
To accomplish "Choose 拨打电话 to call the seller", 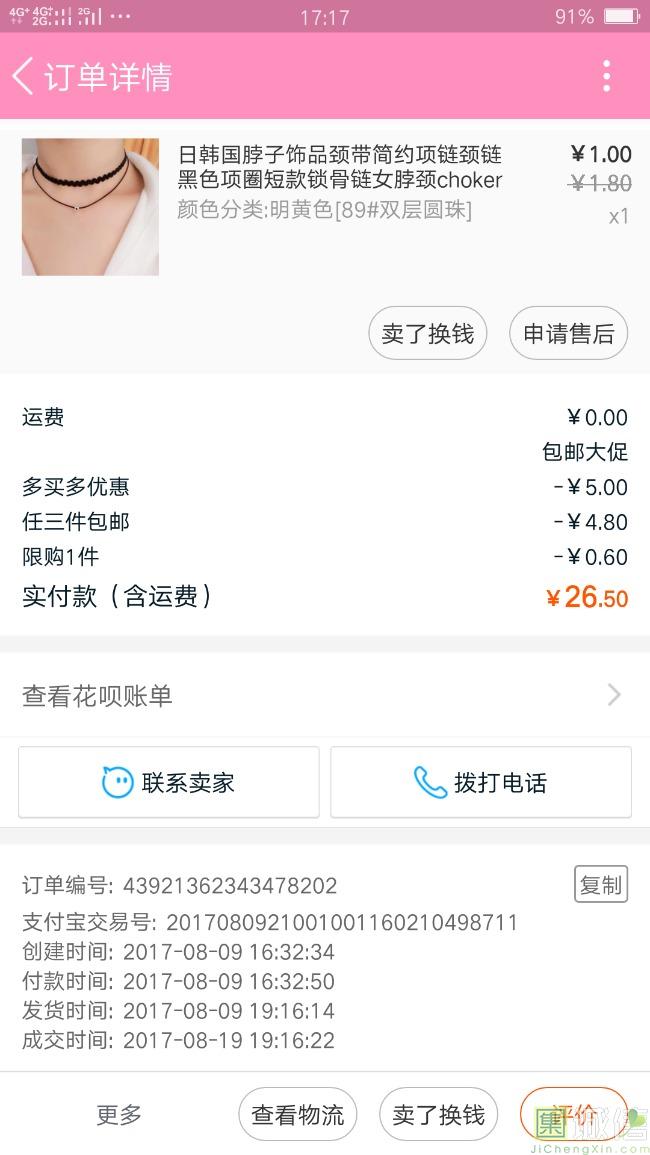I will tap(481, 782).
